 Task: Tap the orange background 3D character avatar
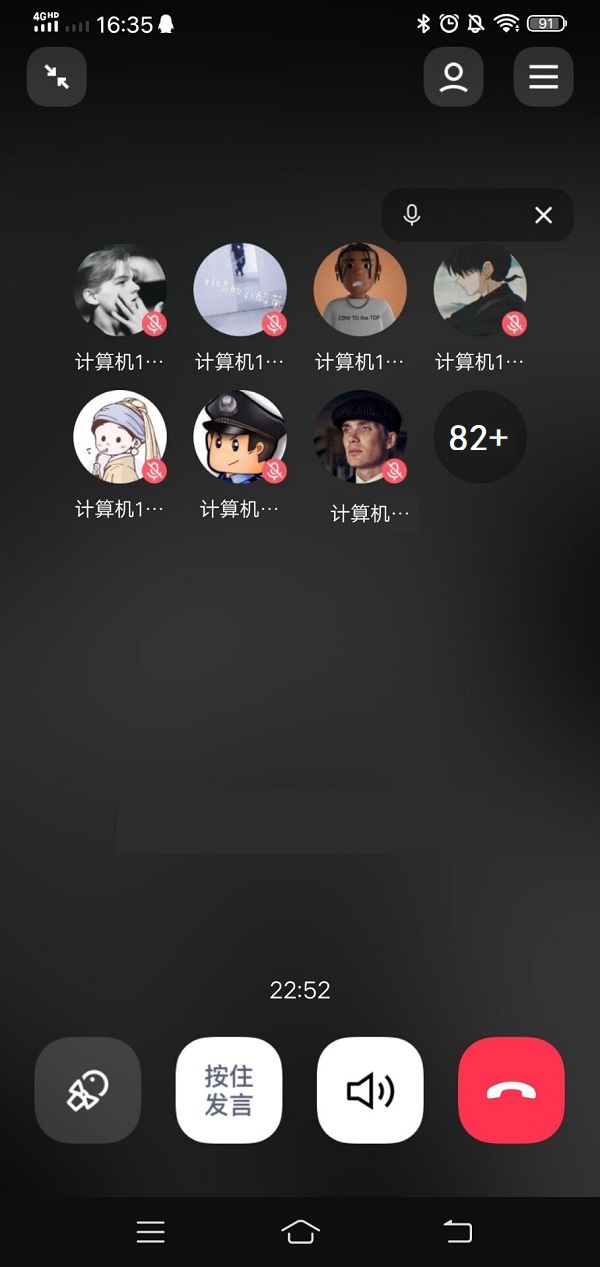(360, 290)
